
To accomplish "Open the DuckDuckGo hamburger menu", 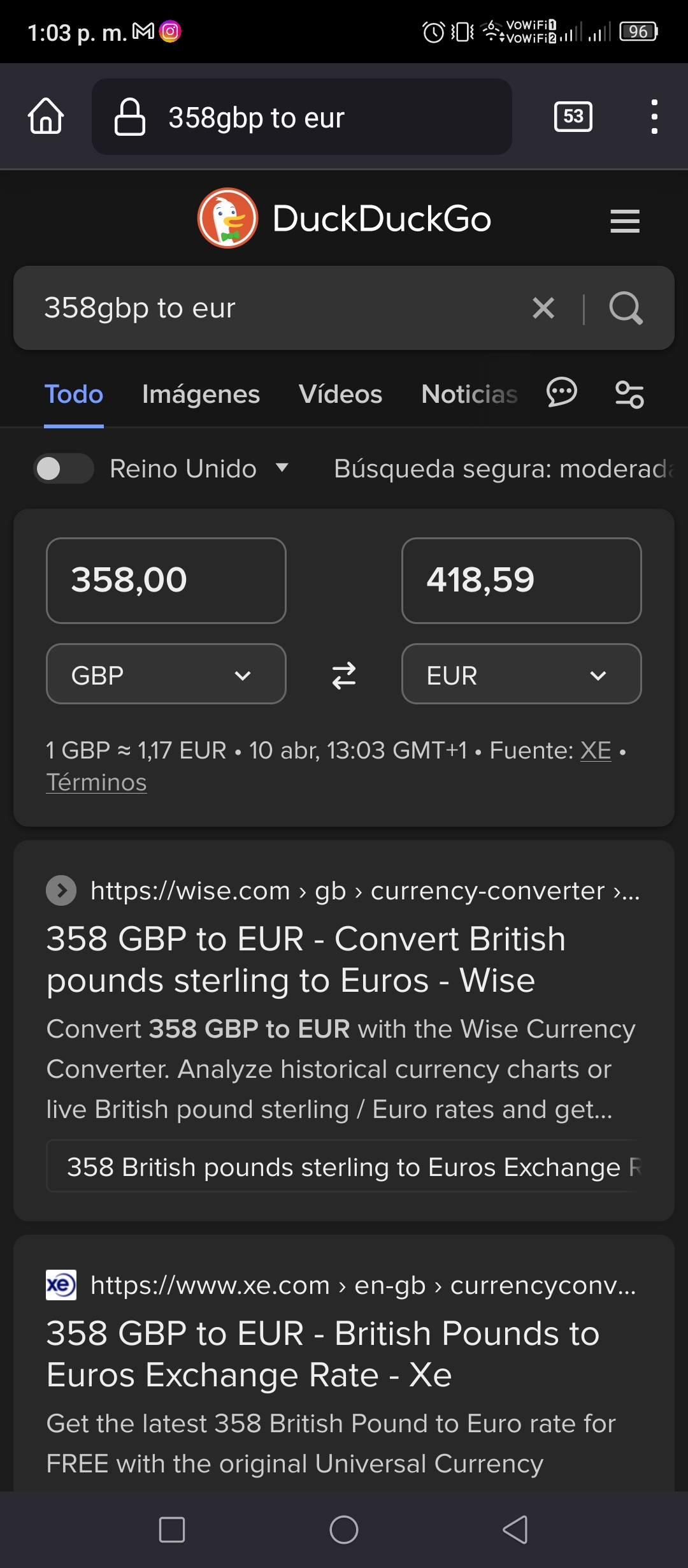I will tap(624, 221).
